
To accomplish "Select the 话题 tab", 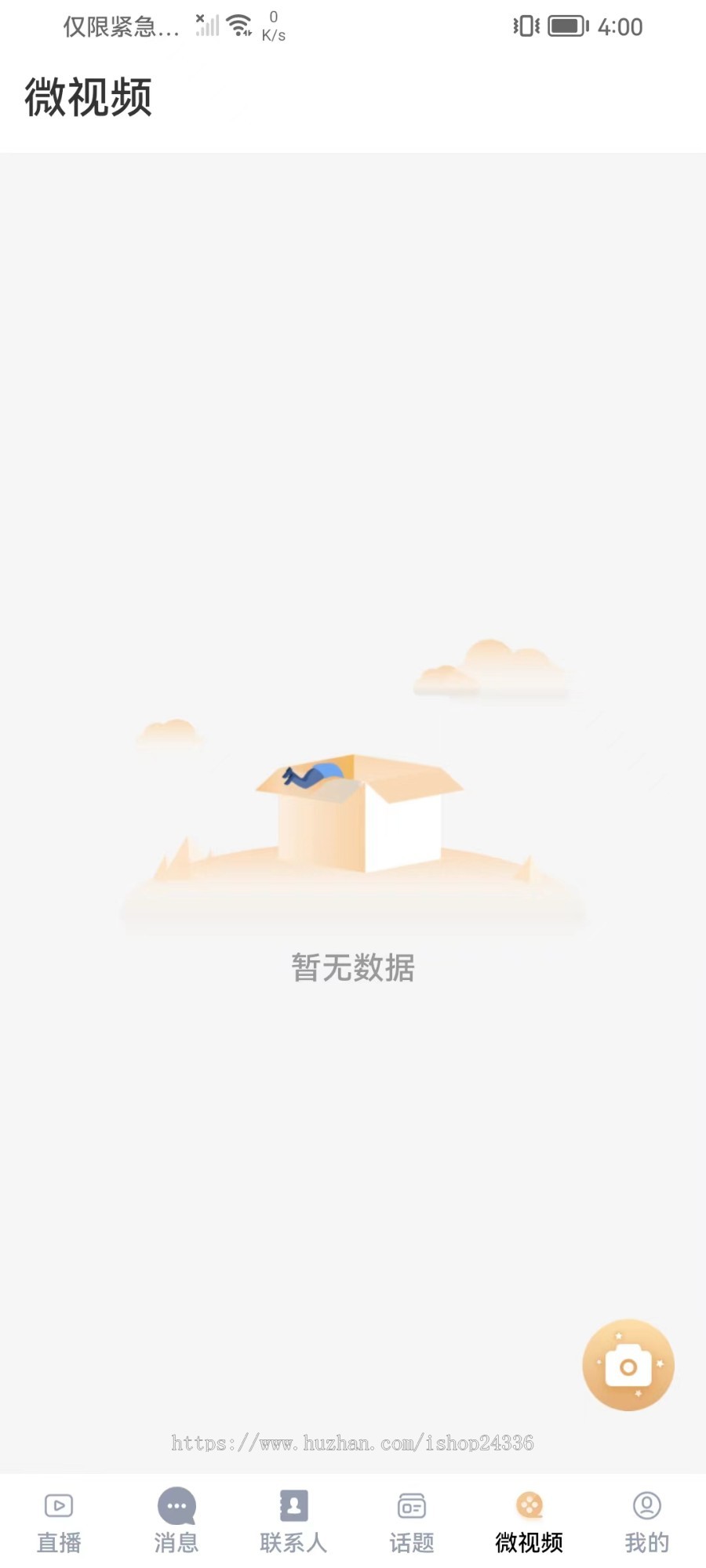I will tap(412, 1521).
